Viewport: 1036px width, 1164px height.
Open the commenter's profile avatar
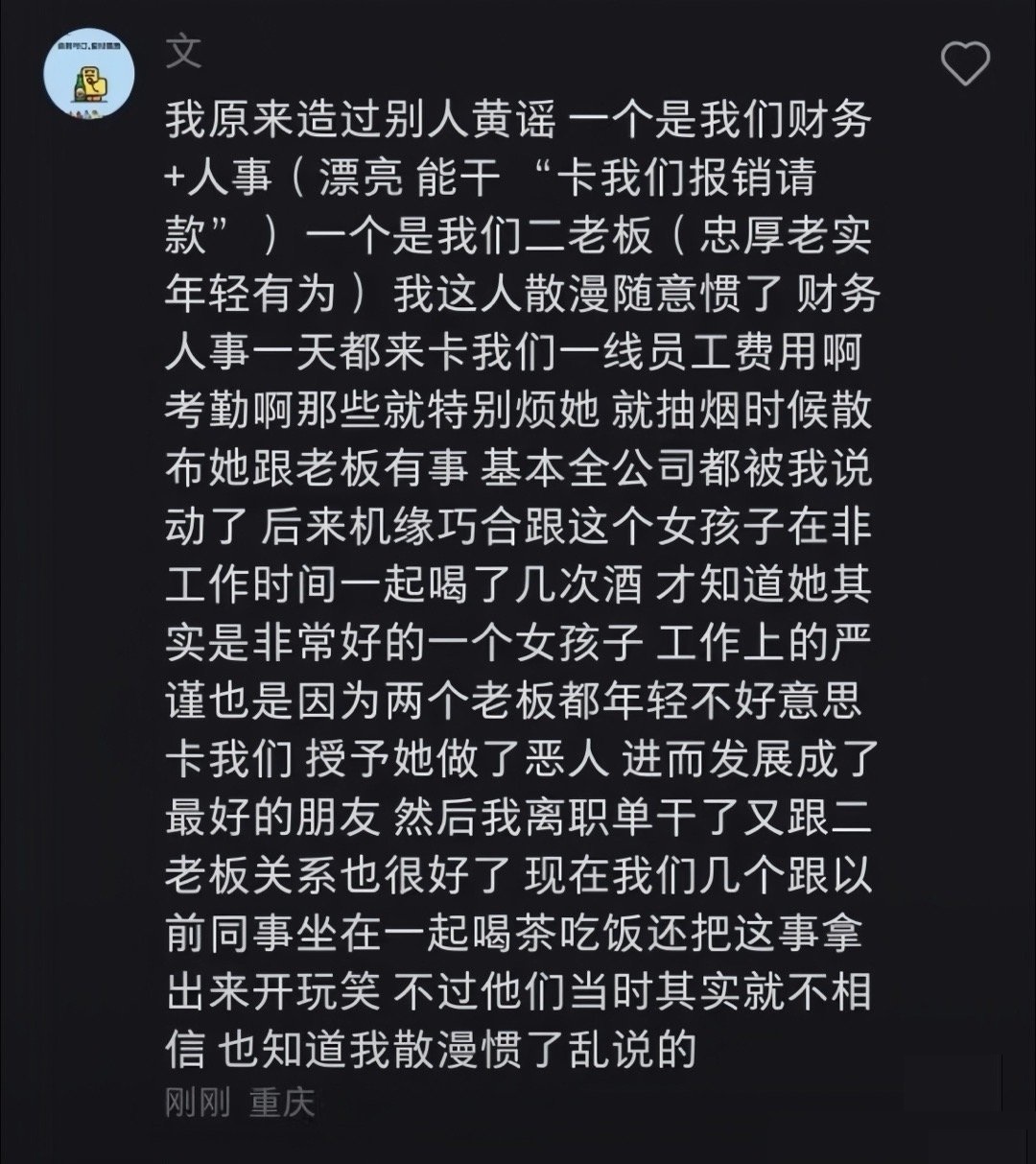tap(90, 73)
